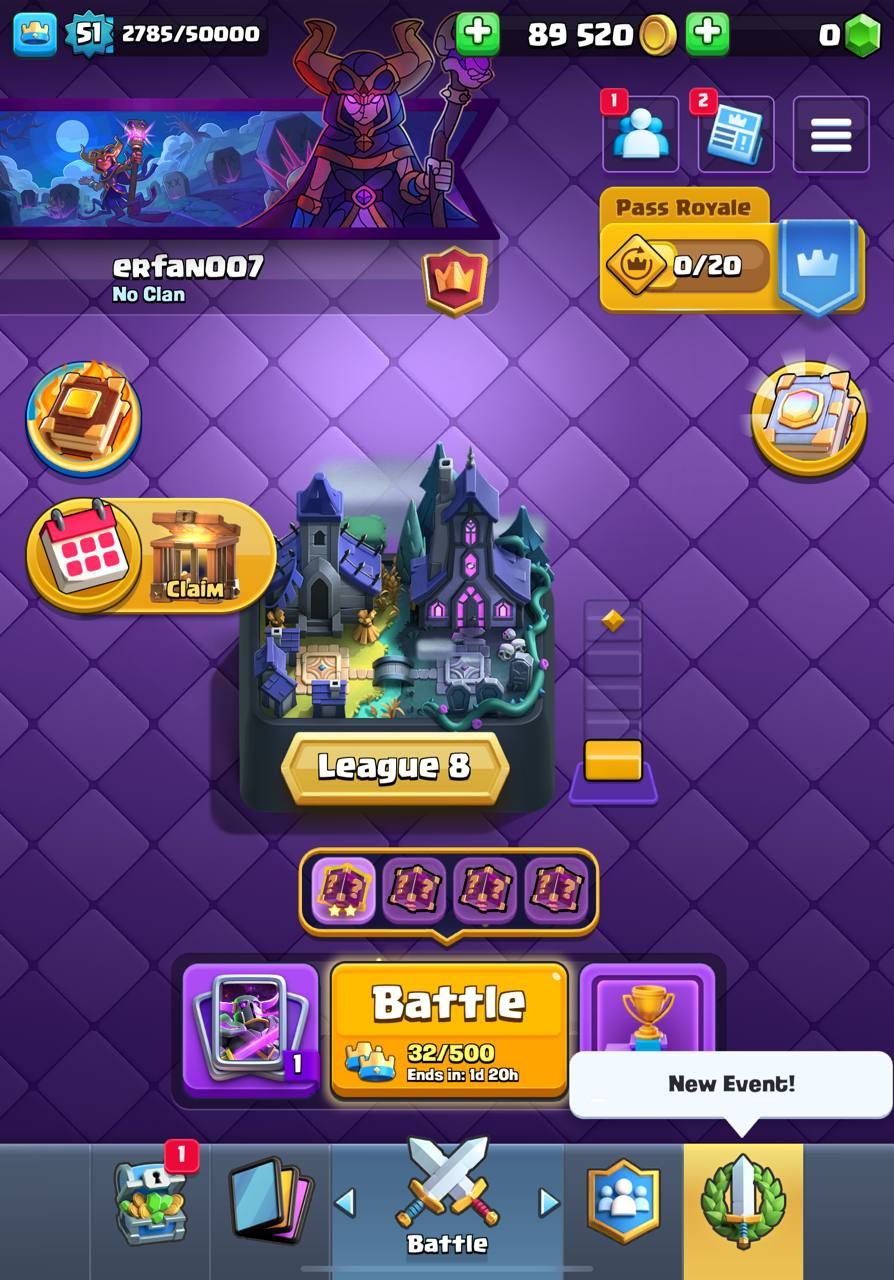Switch to the Clan social tab
Image resolution: width=894 pixels, height=1280 pixels.
[624, 1200]
